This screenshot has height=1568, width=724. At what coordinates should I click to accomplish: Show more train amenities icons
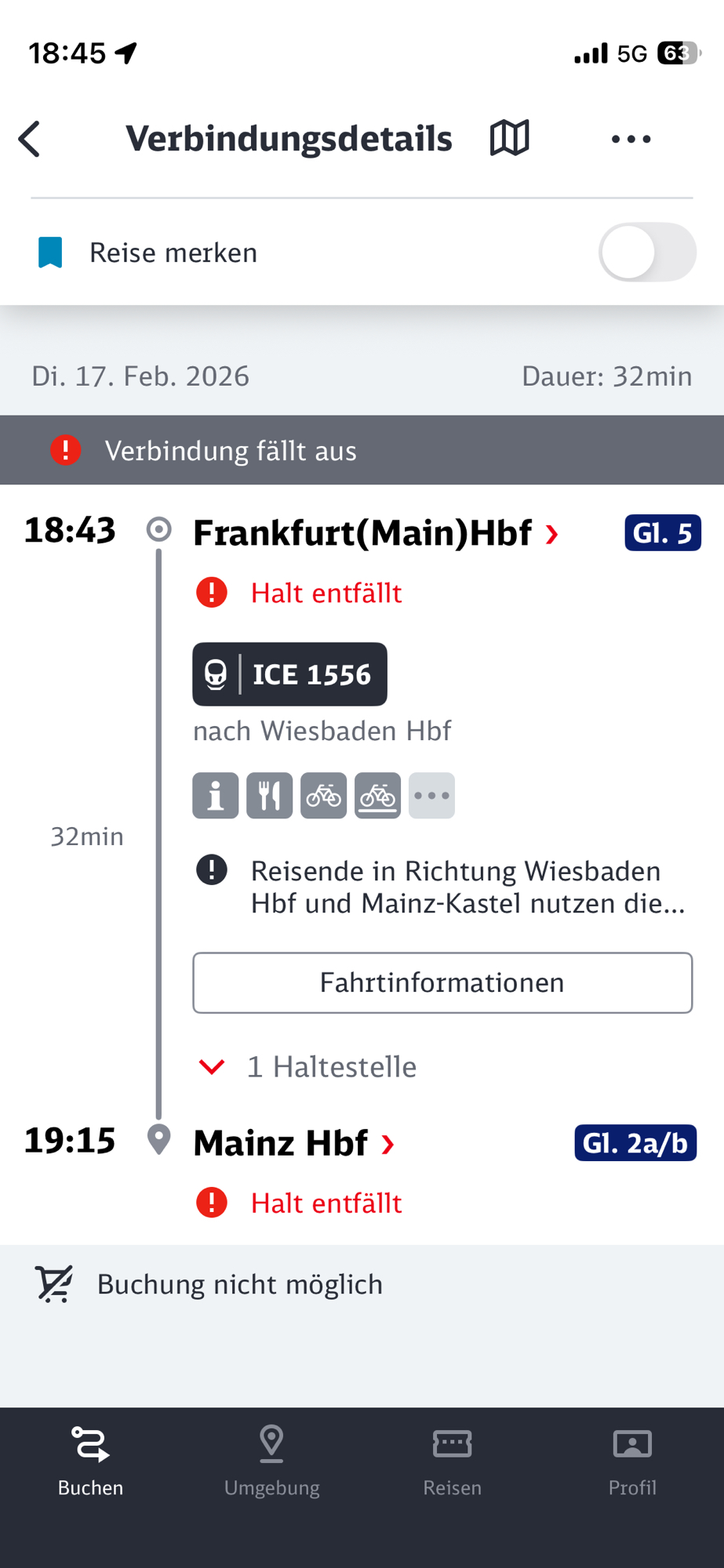431,796
